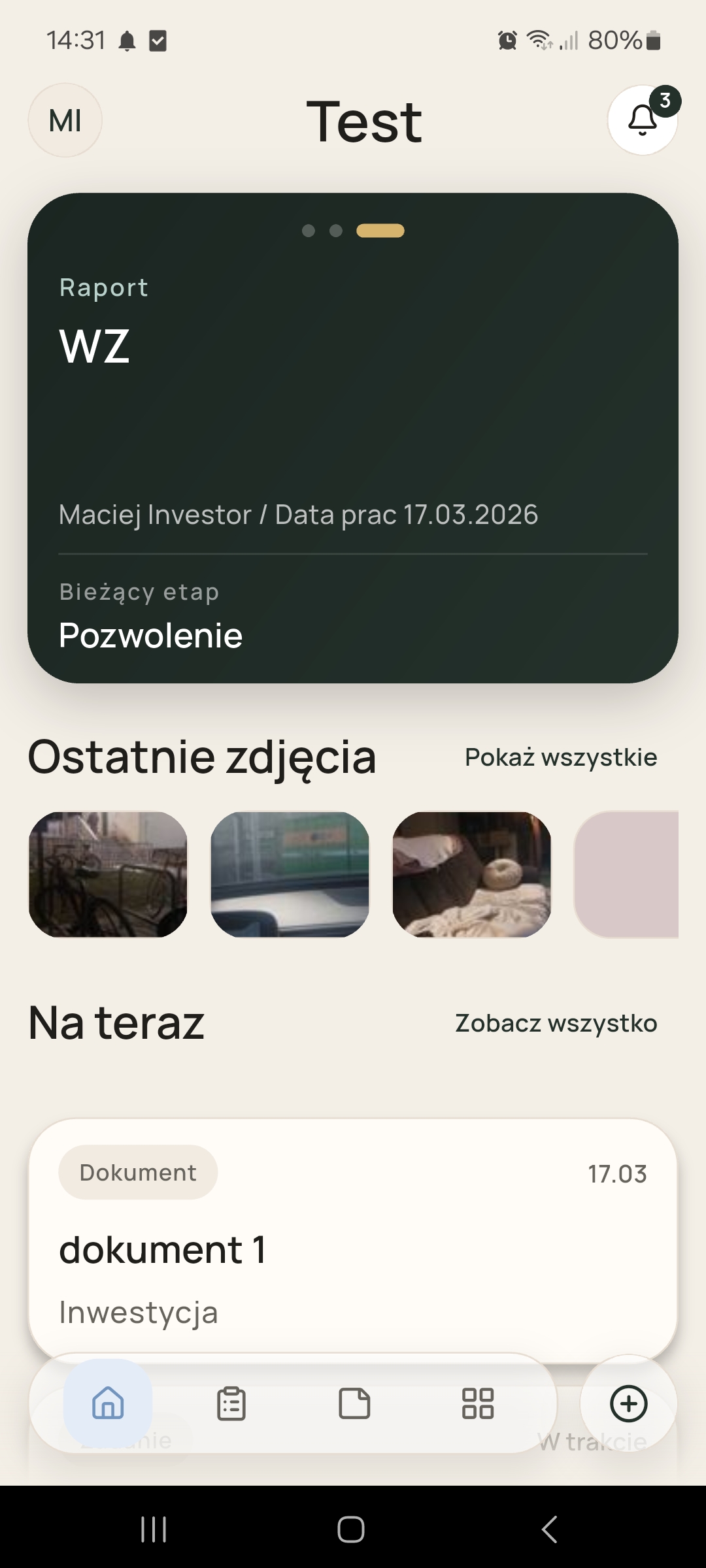Open the car dashboard photo thumbnail
The image size is (706, 1568).
click(x=290, y=875)
